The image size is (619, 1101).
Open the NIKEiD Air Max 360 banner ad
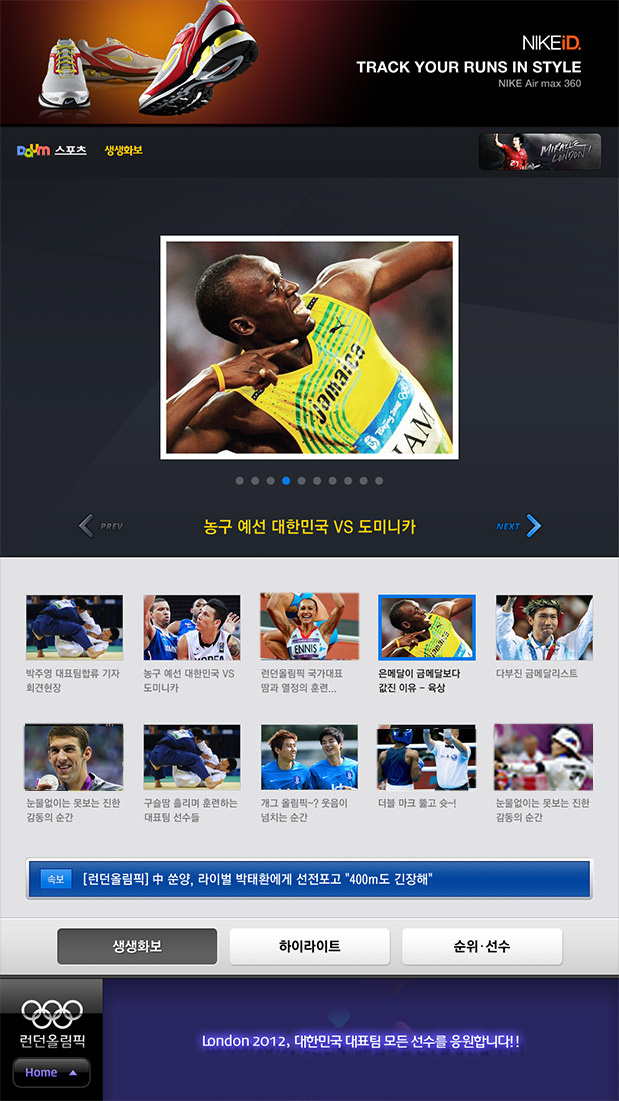pos(309,62)
